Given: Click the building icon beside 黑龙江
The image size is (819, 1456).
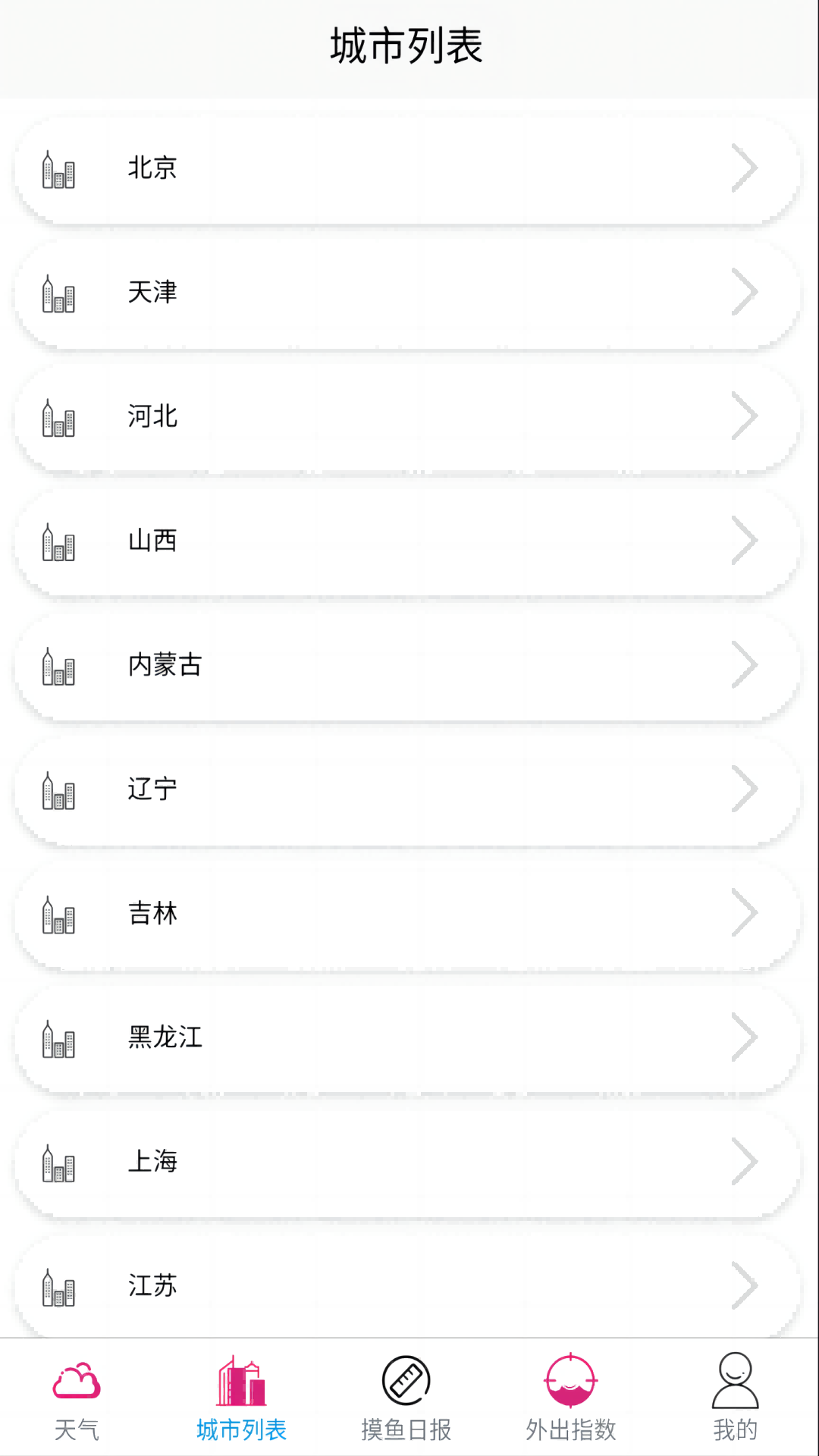Looking at the screenshot, I should (59, 1037).
